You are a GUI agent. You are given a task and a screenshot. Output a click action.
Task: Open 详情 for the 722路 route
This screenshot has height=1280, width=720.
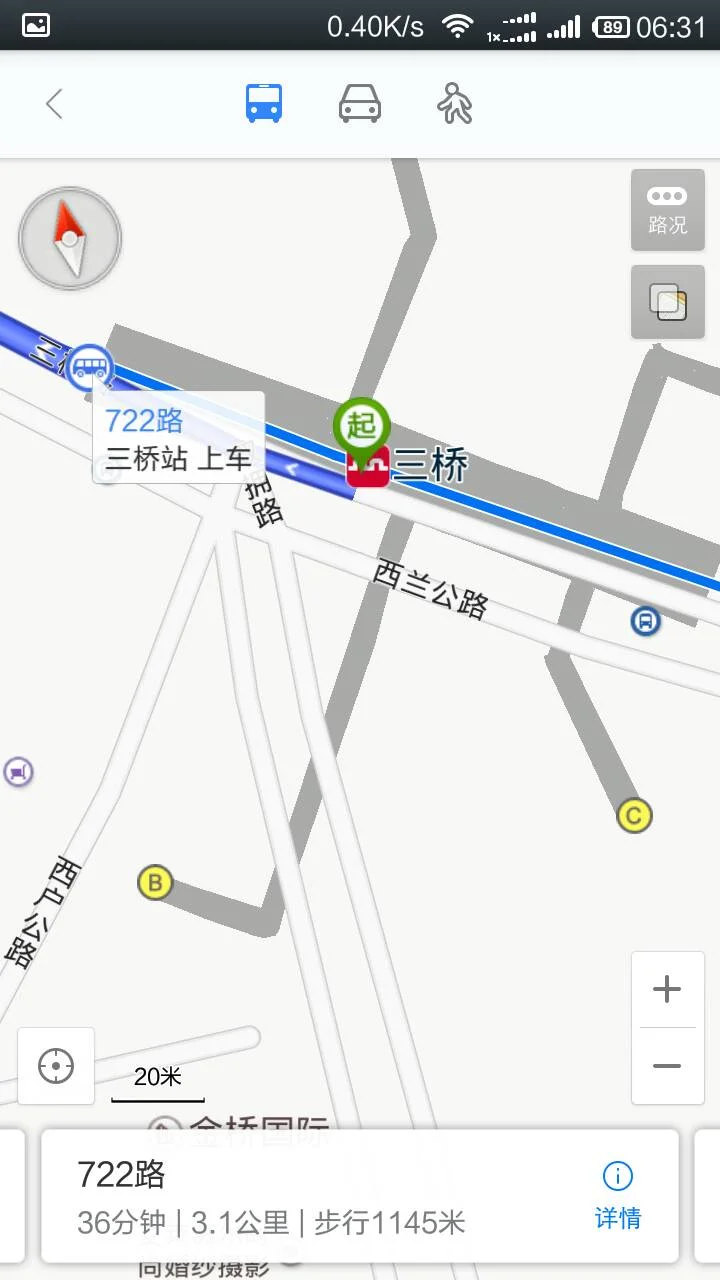coord(617,1219)
